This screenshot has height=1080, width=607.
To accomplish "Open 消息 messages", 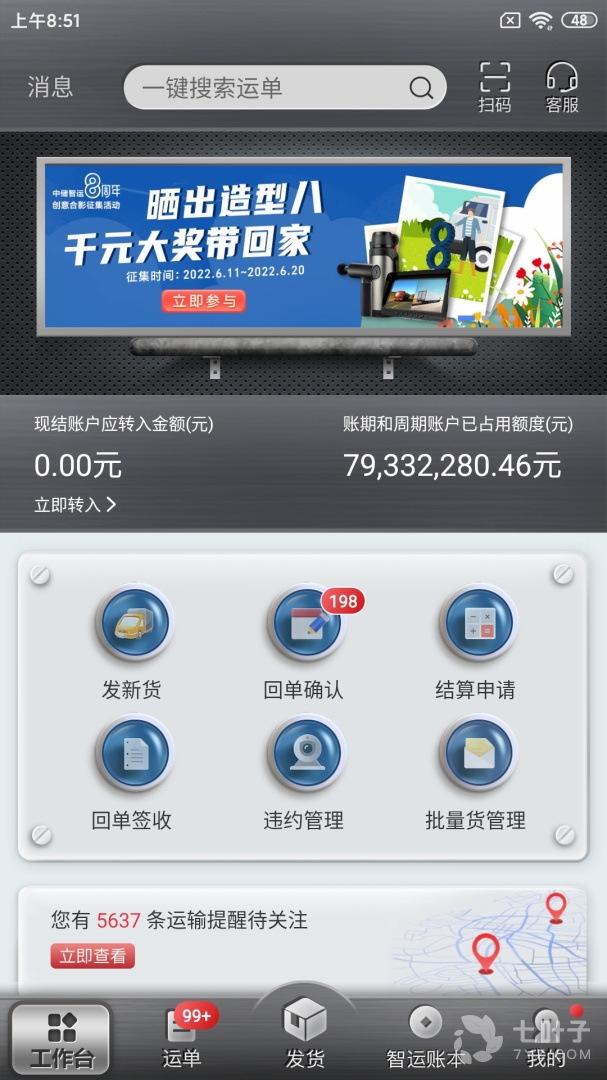I will tap(50, 87).
